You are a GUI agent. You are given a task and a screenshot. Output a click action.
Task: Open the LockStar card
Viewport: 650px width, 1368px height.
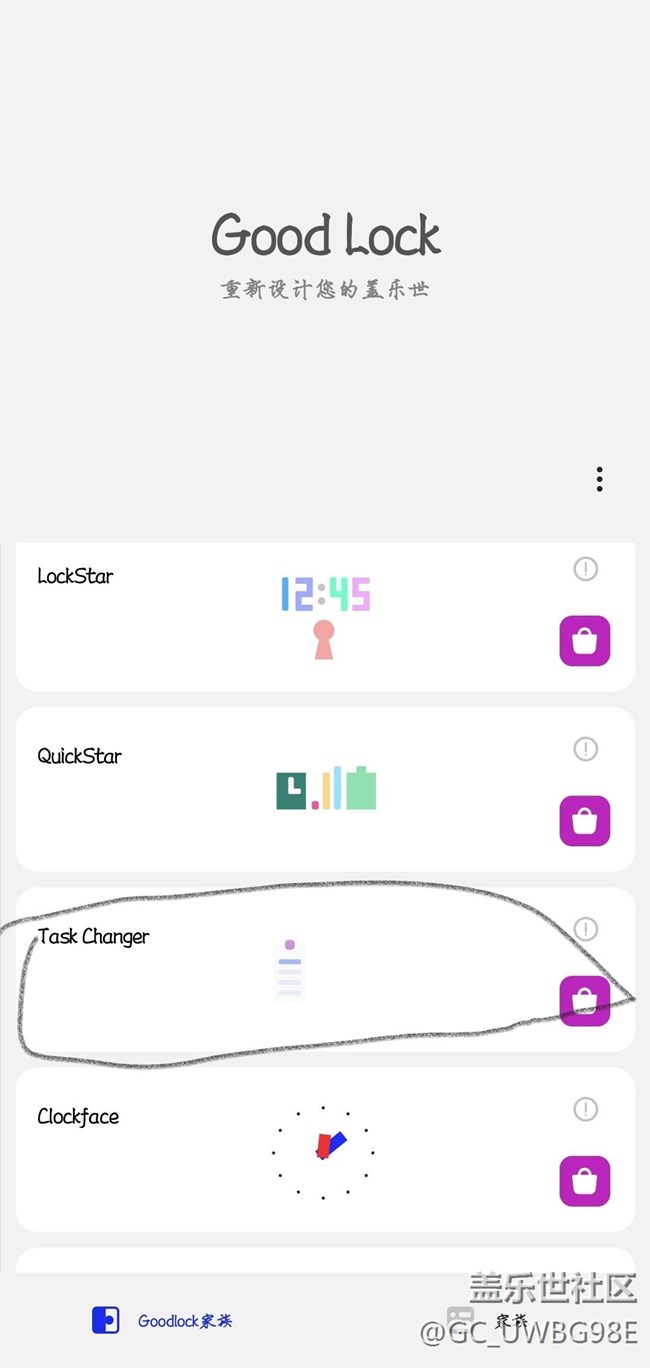[300, 615]
